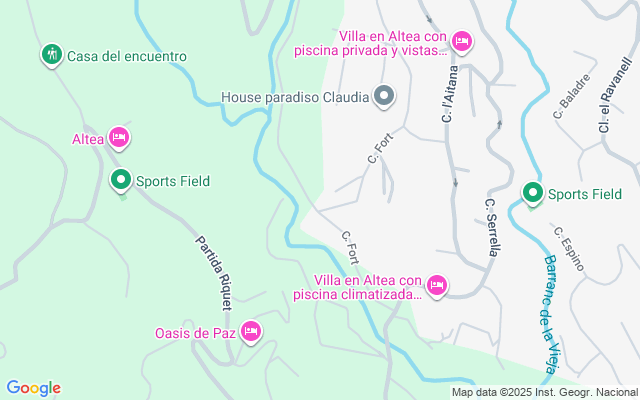Select the Altea lodging marker
This screenshot has width=640, height=400.
[x=119, y=138]
